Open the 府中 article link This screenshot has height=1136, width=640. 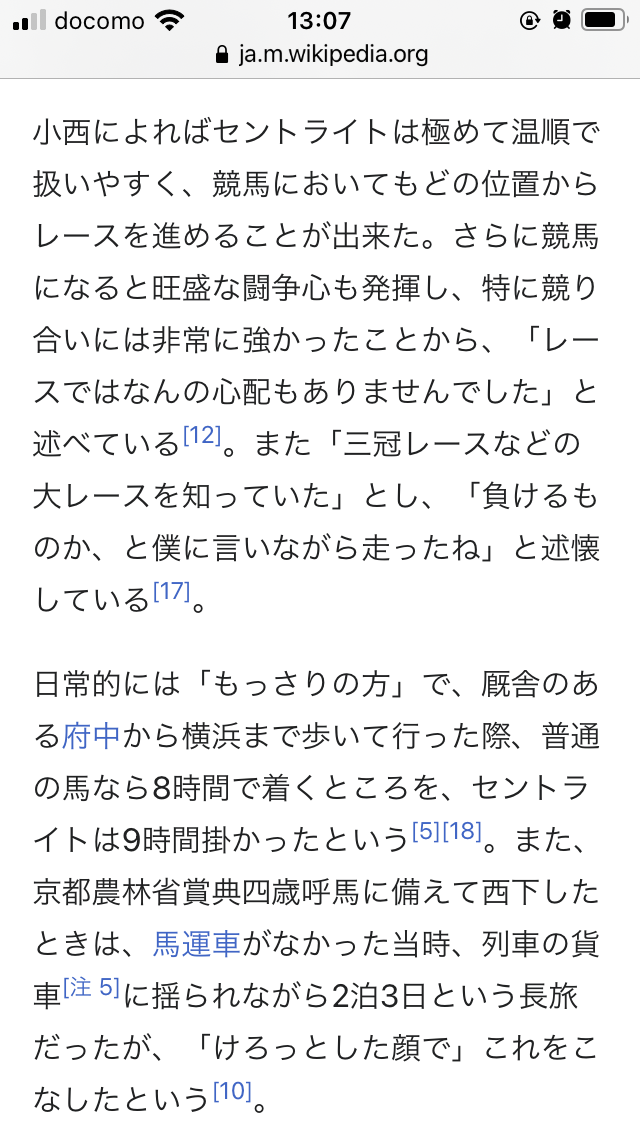click(x=92, y=736)
